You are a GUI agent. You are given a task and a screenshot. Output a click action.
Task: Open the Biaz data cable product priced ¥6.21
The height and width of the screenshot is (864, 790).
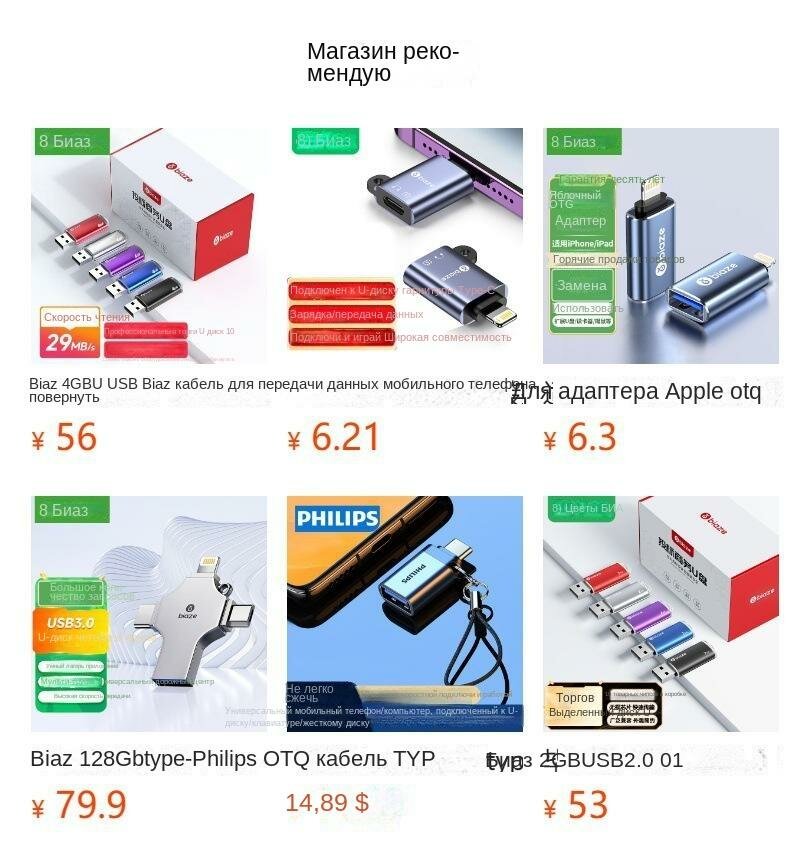coord(404,246)
